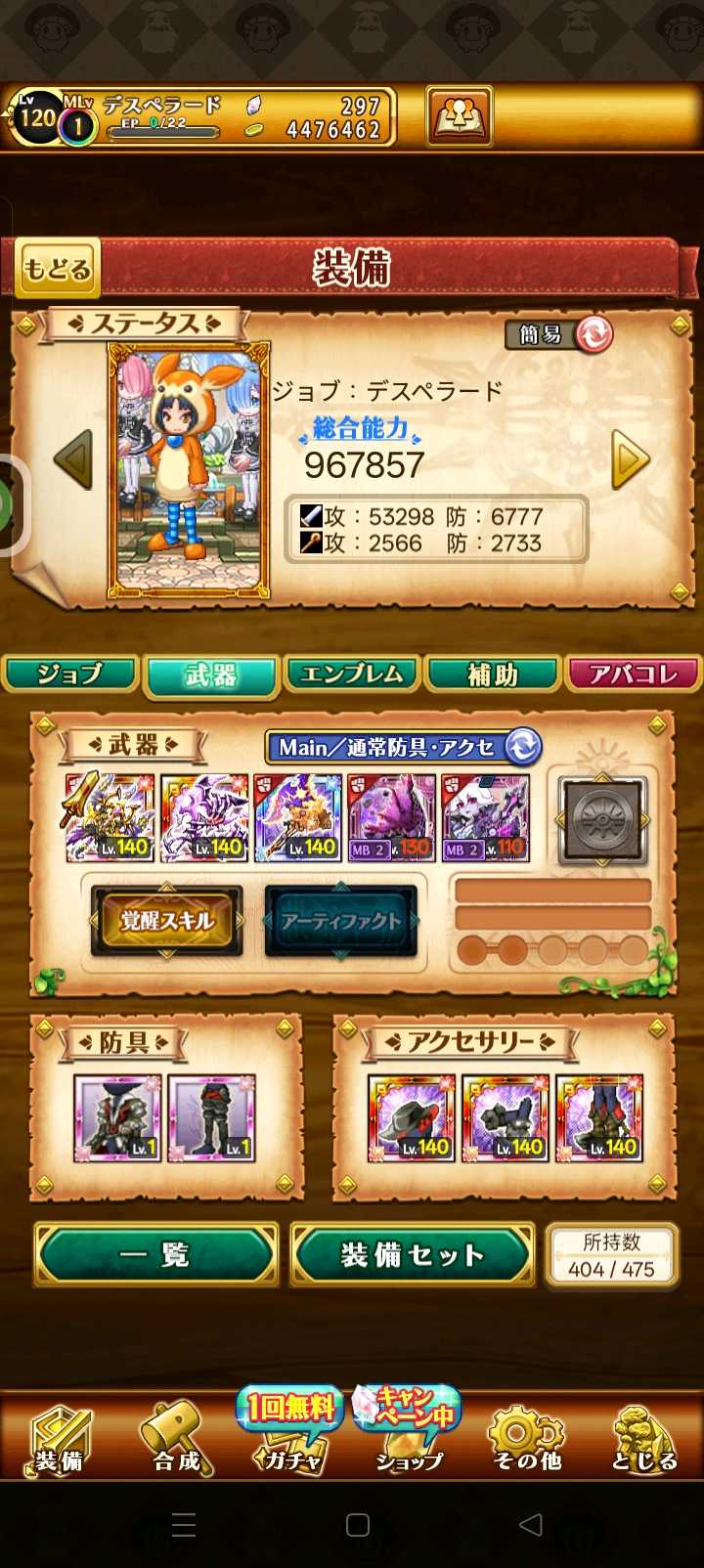Close the menu with とじる

pyautogui.click(x=643, y=1437)
